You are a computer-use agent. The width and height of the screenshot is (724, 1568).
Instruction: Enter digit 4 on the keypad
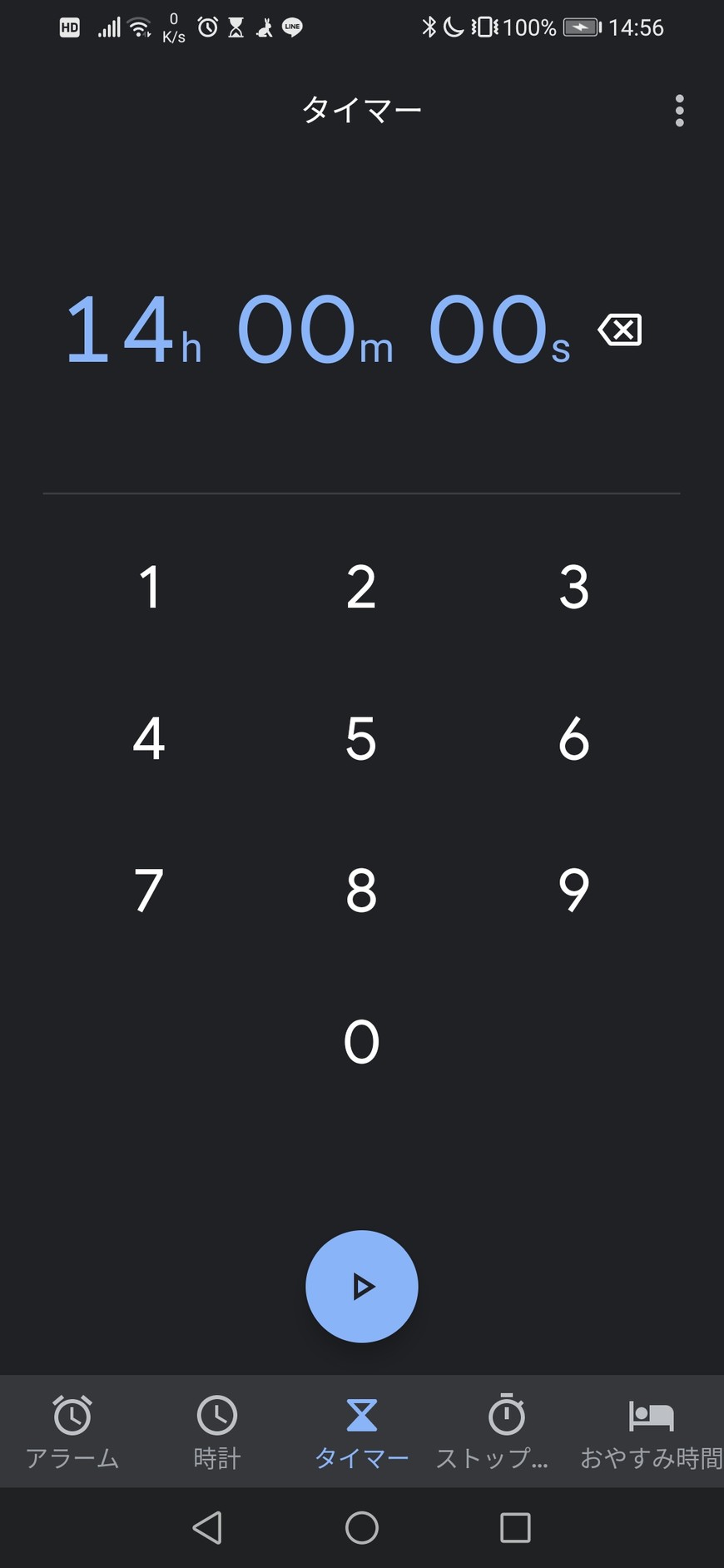click(149, 738)
